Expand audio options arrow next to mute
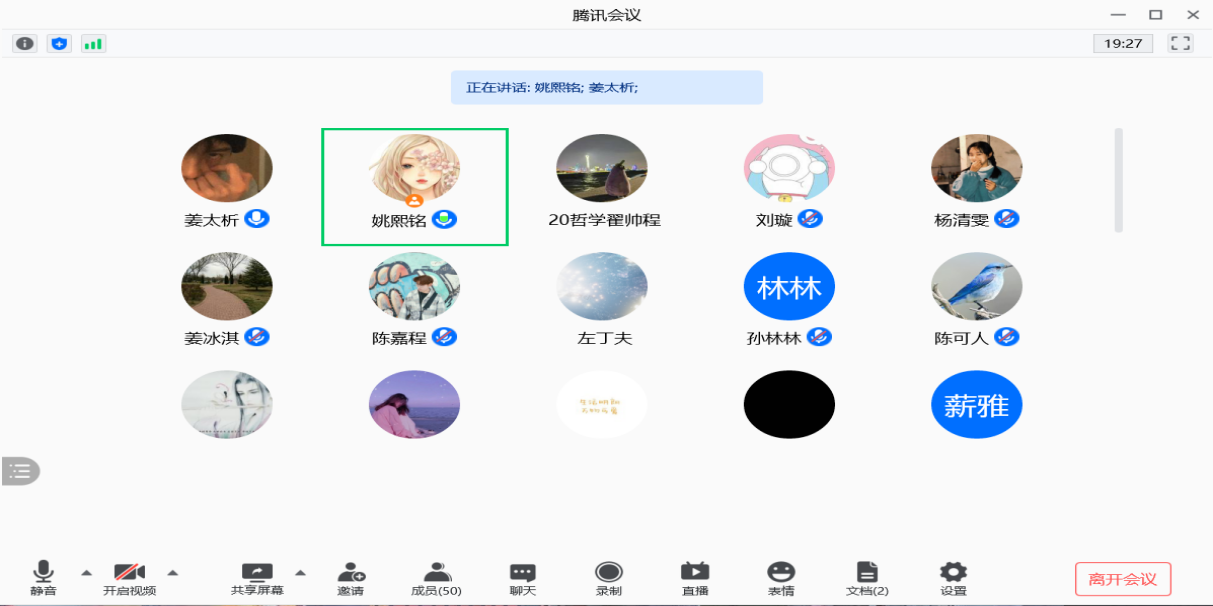 click(86, 572)
